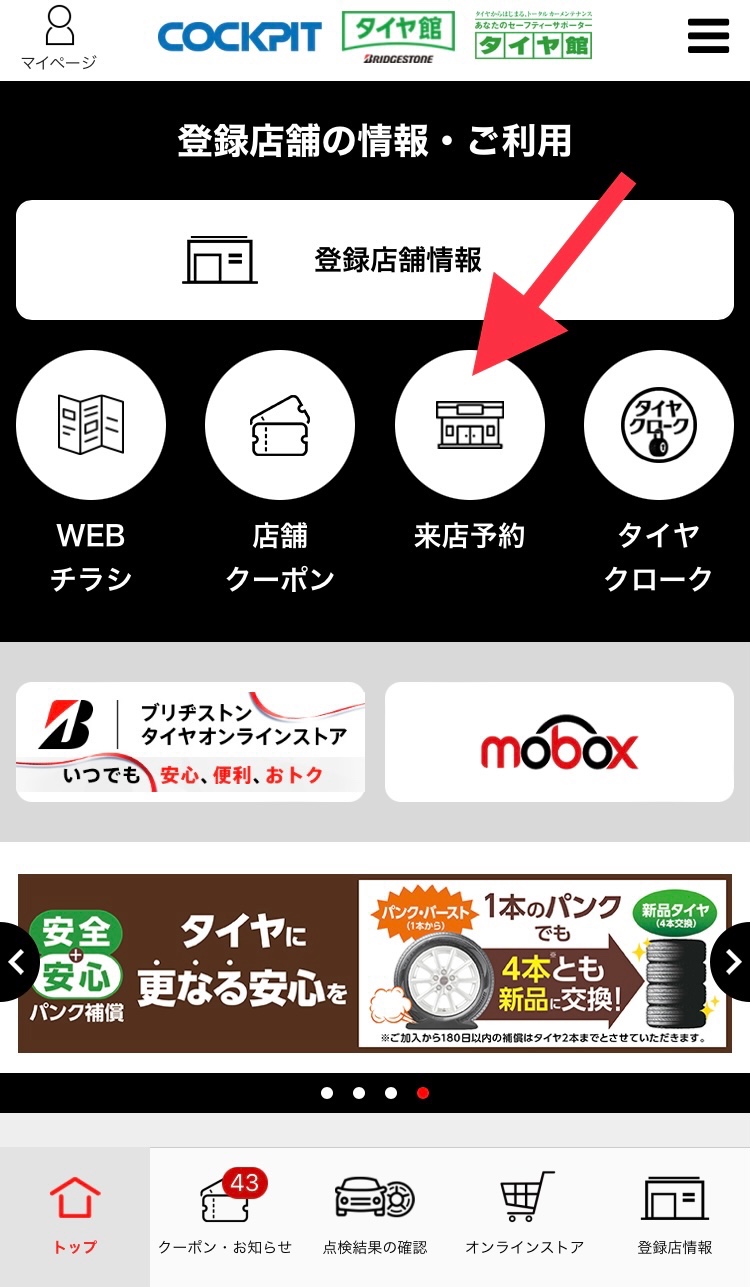The height and width of the screenshot is (1287, 750).
Task: Switch to クーポン・お知らせ tab
Action: click(x=225, y=1215)
